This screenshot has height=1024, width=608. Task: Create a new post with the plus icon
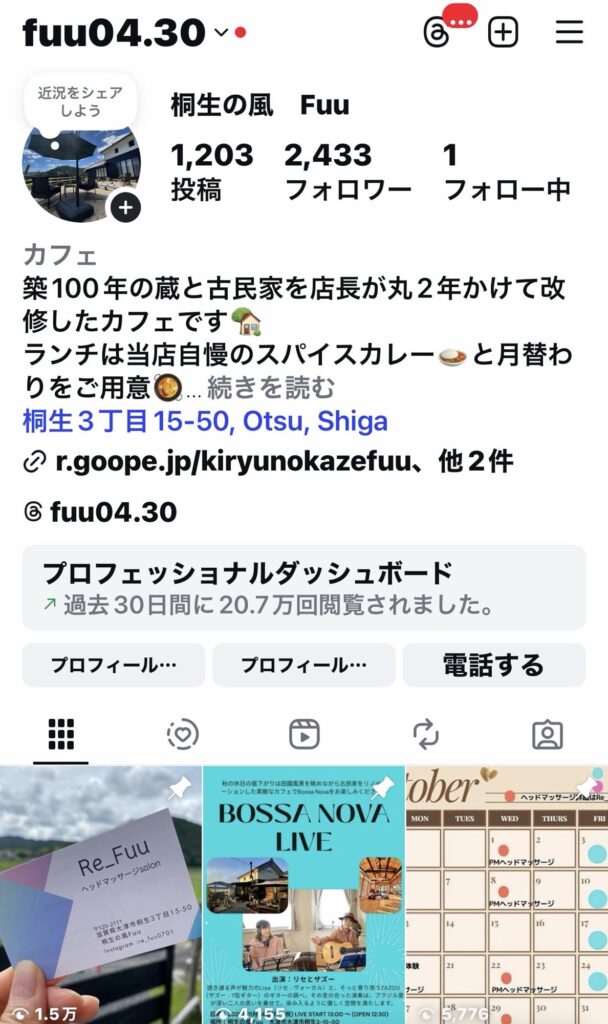coord(503,32)
